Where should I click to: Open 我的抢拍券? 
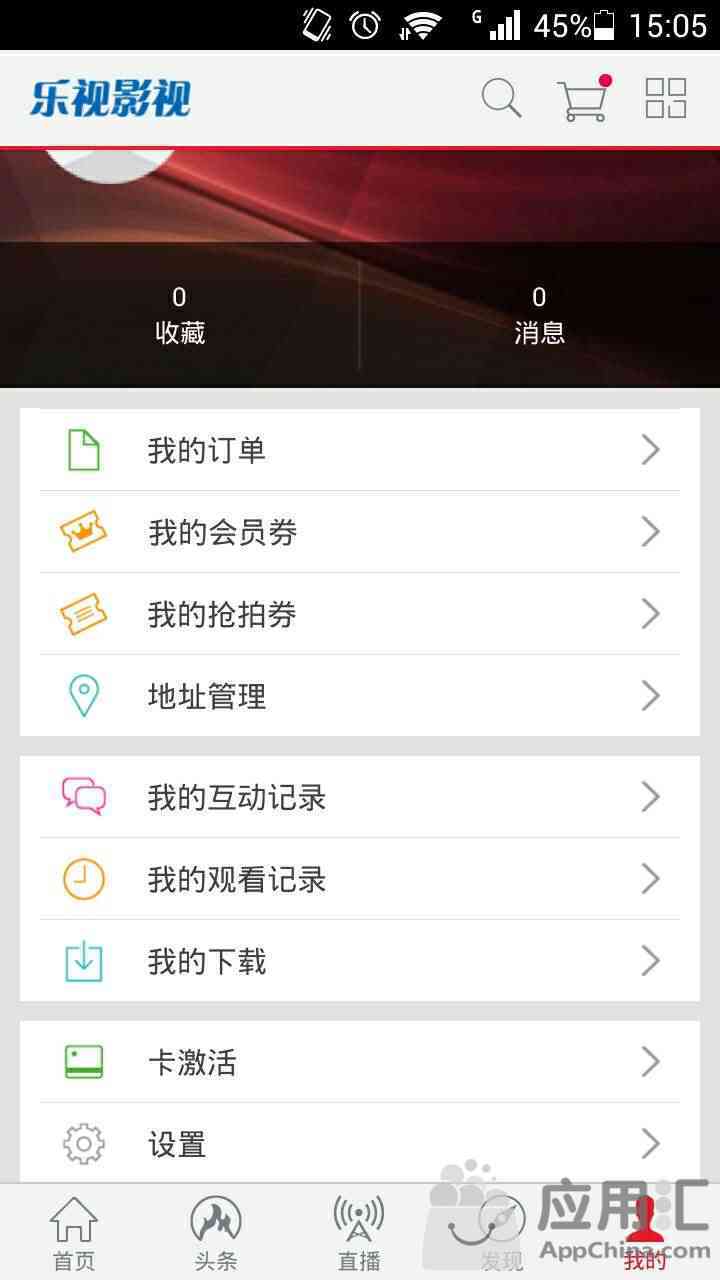[x=360, y=614]
